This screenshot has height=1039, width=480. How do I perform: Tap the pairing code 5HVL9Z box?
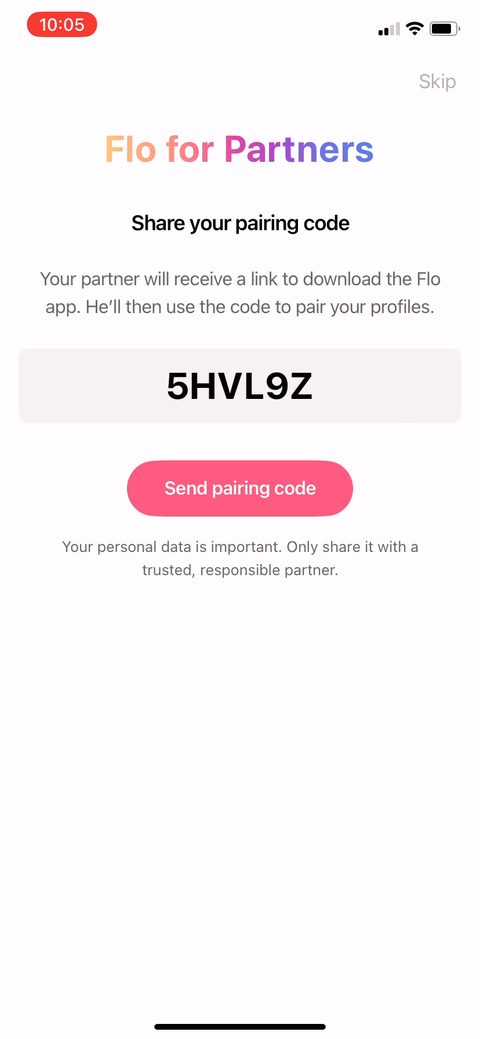(240, 386)
